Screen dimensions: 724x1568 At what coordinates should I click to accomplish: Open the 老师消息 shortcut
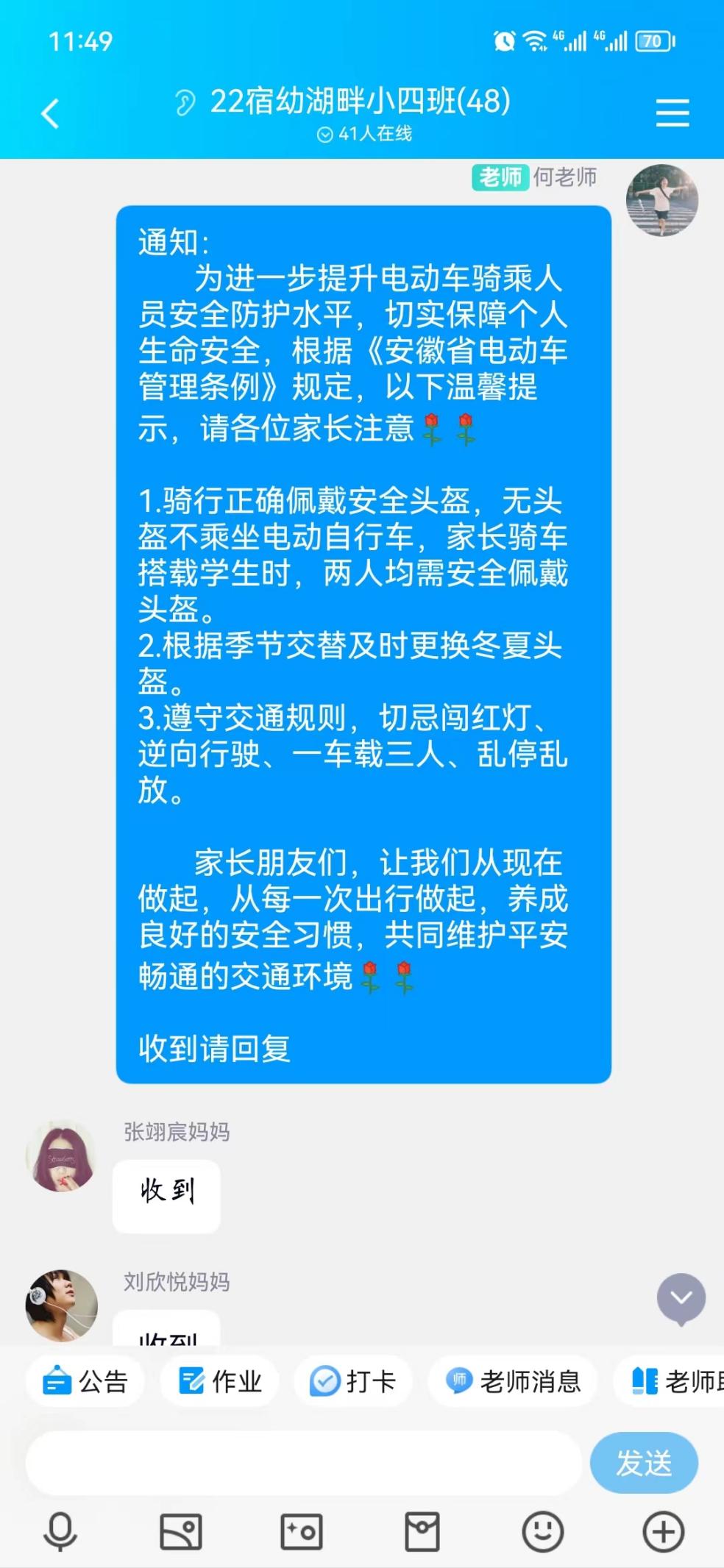point(513,1381)
